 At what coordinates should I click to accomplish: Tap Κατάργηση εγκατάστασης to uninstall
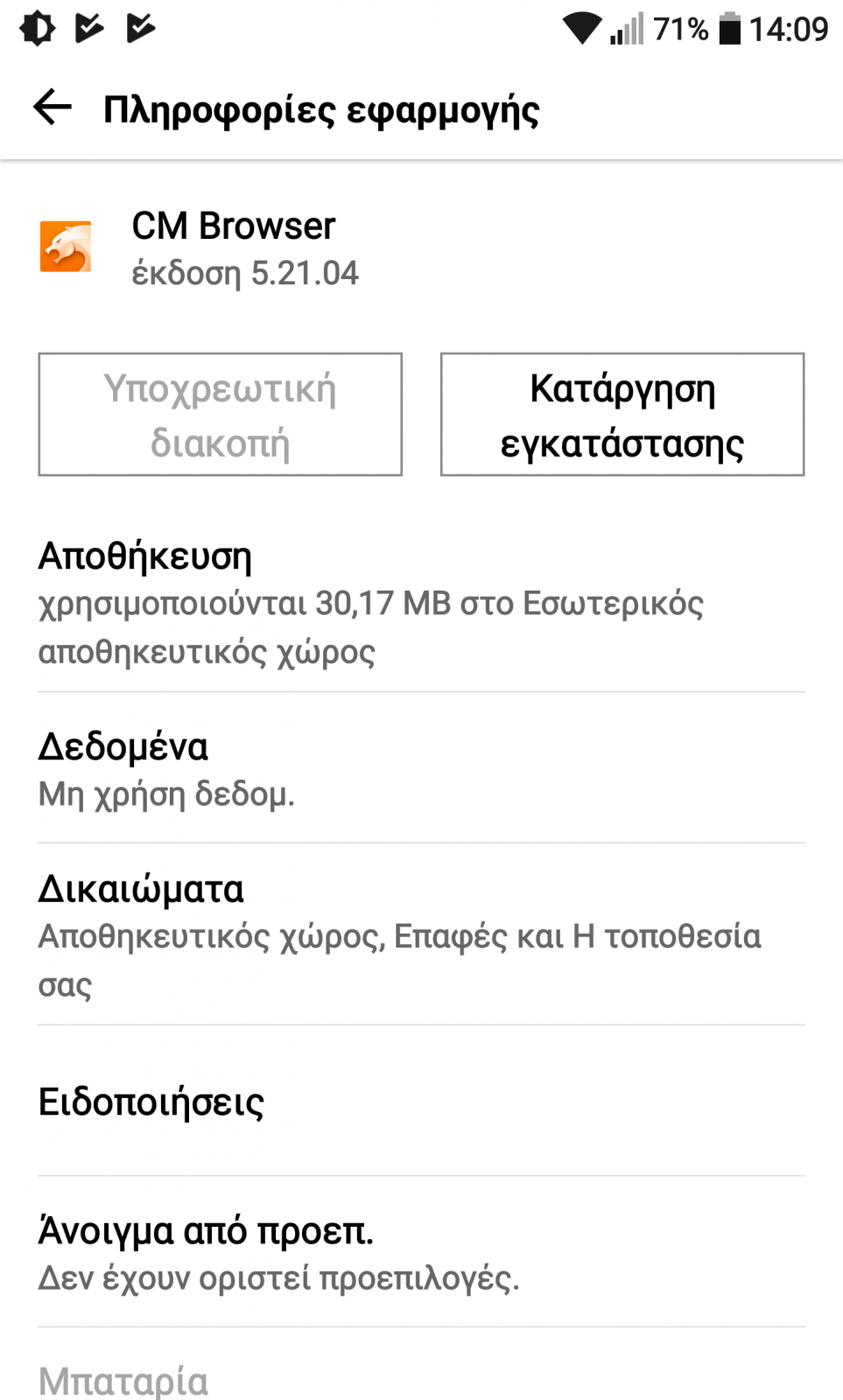pos(622,415)
